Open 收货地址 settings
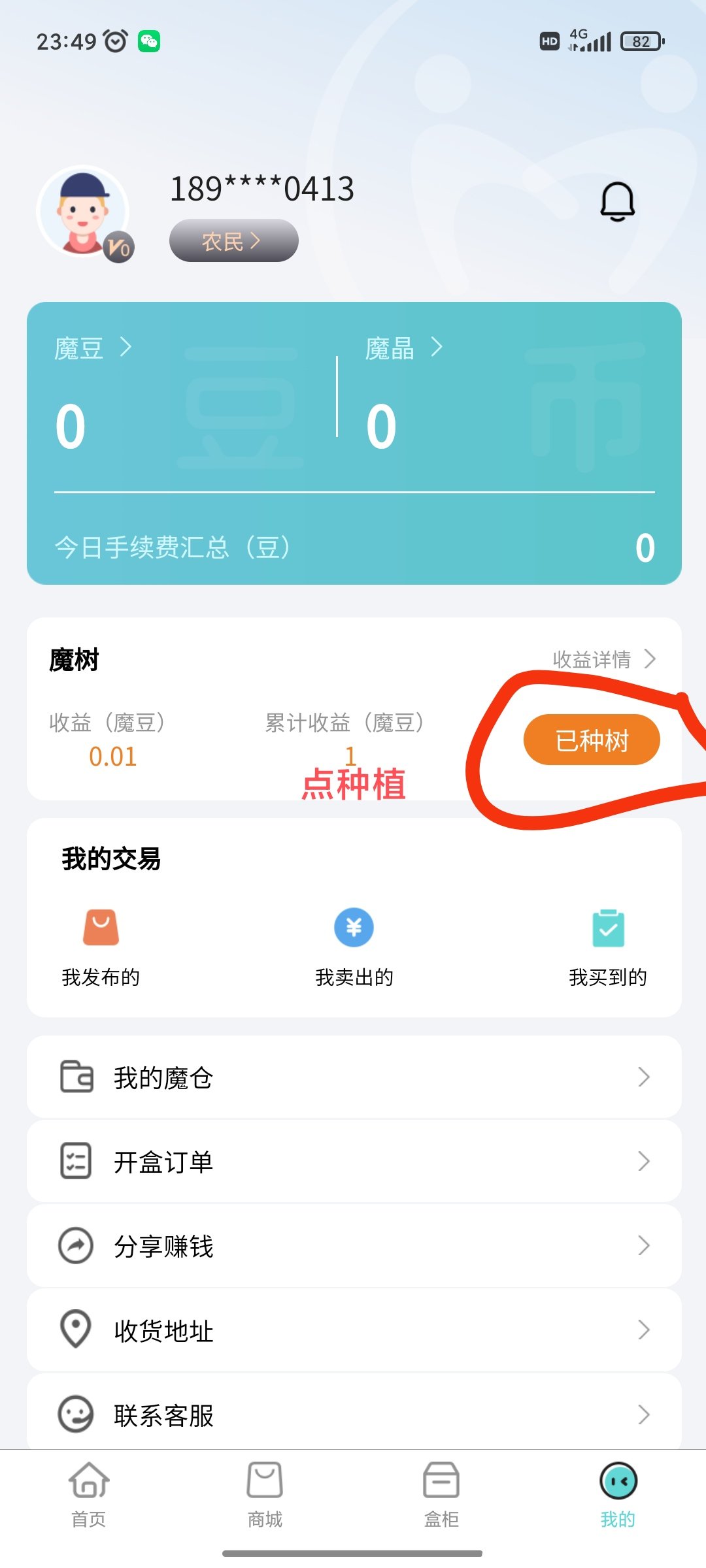This screenshot has width=706, height=1568. (354, 1330)
